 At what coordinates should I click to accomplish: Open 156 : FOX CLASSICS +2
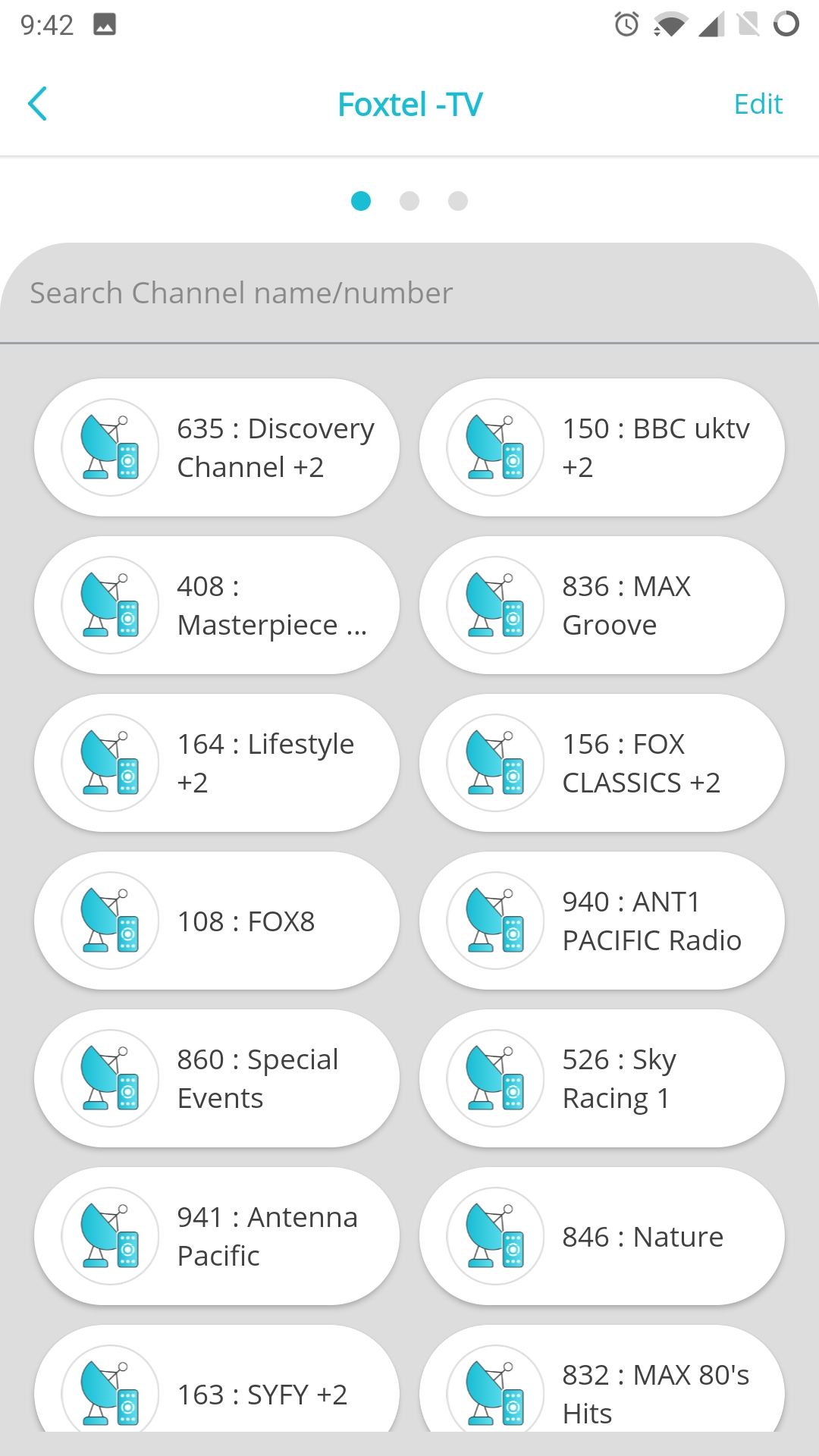[602, 763]
